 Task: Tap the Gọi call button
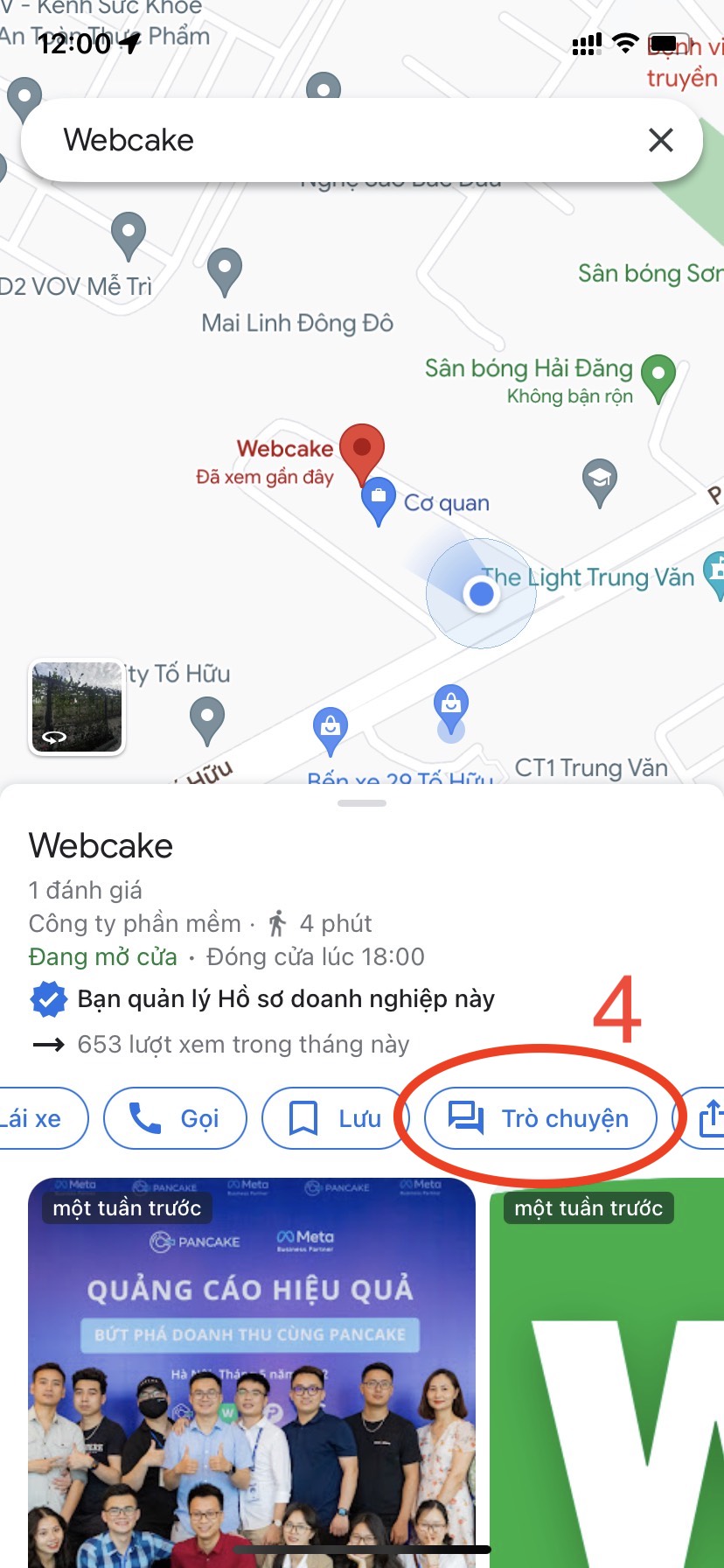pyautogui.click(x=175, y=1118)
